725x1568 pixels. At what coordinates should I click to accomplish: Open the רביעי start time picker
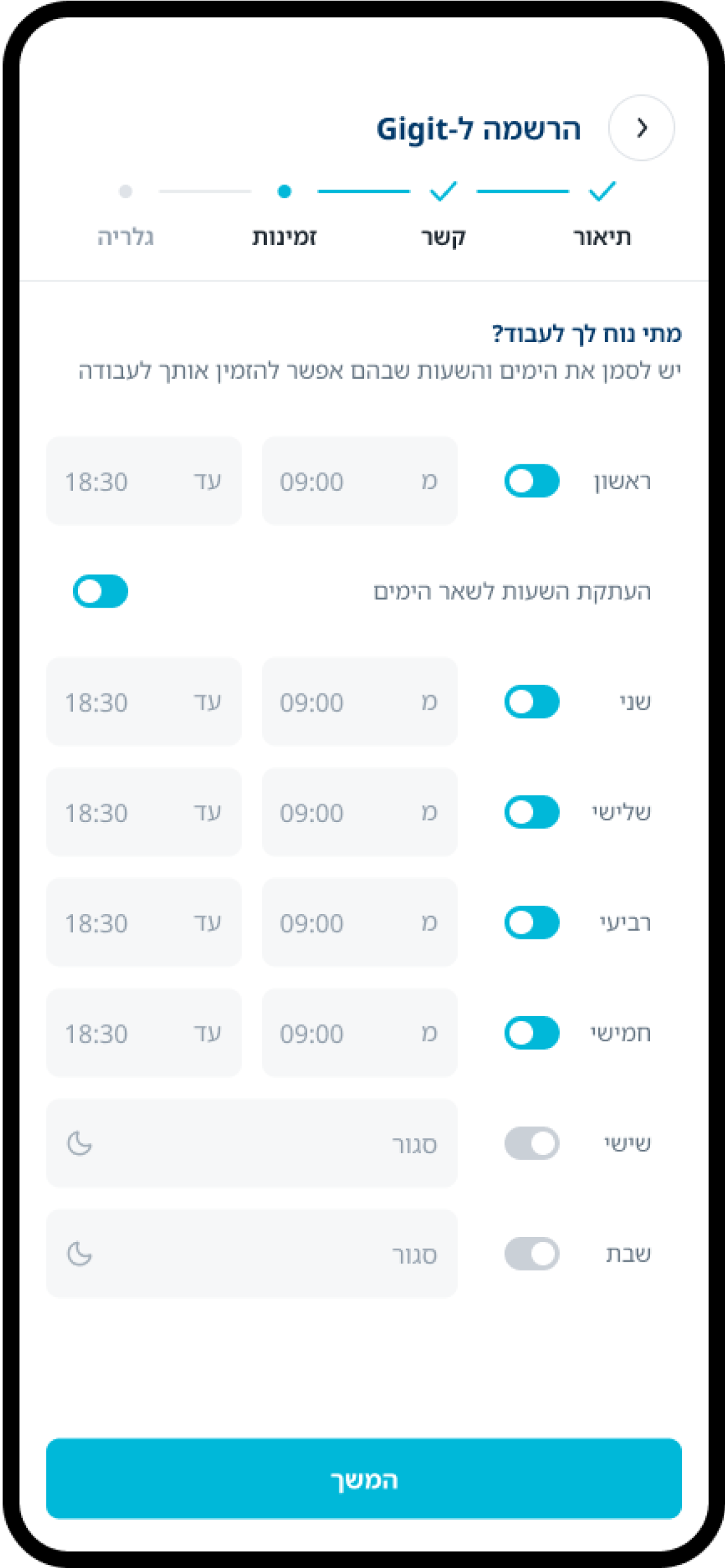(359, 922)
